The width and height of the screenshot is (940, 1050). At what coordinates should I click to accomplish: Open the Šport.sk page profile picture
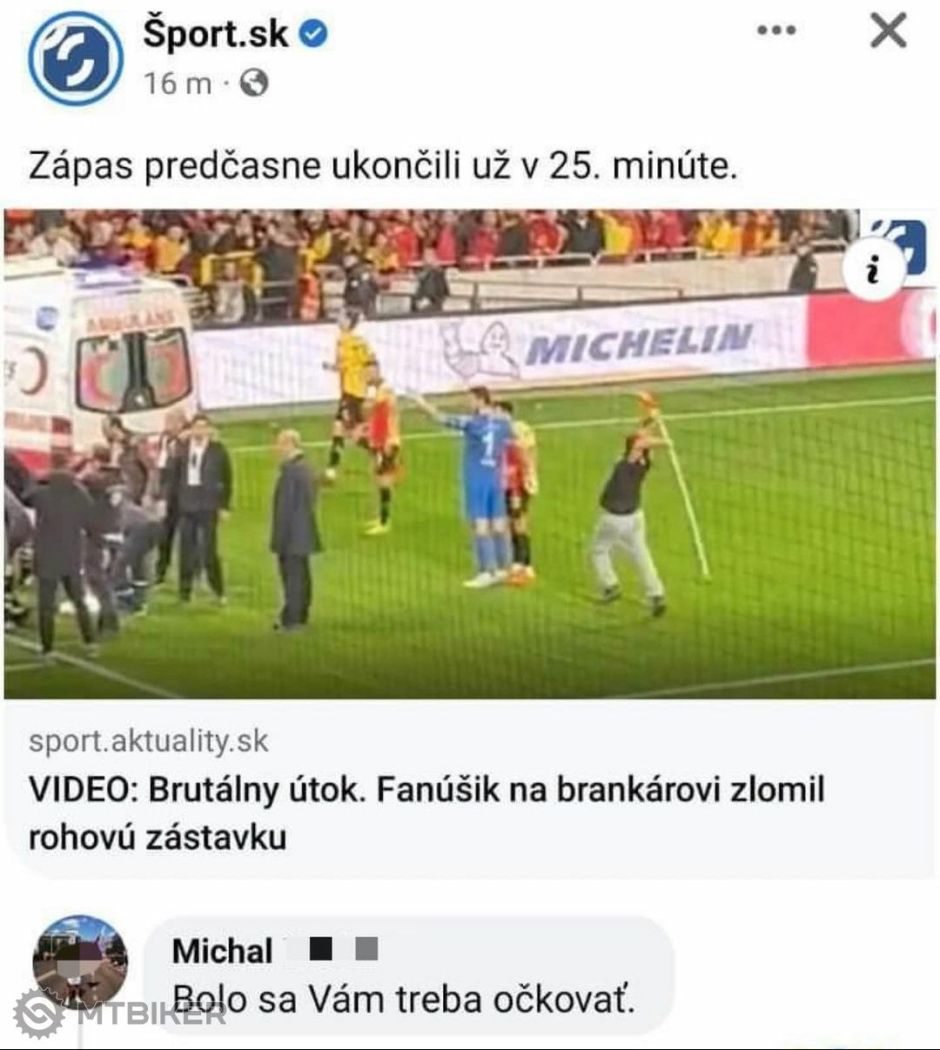pos(75,58)
